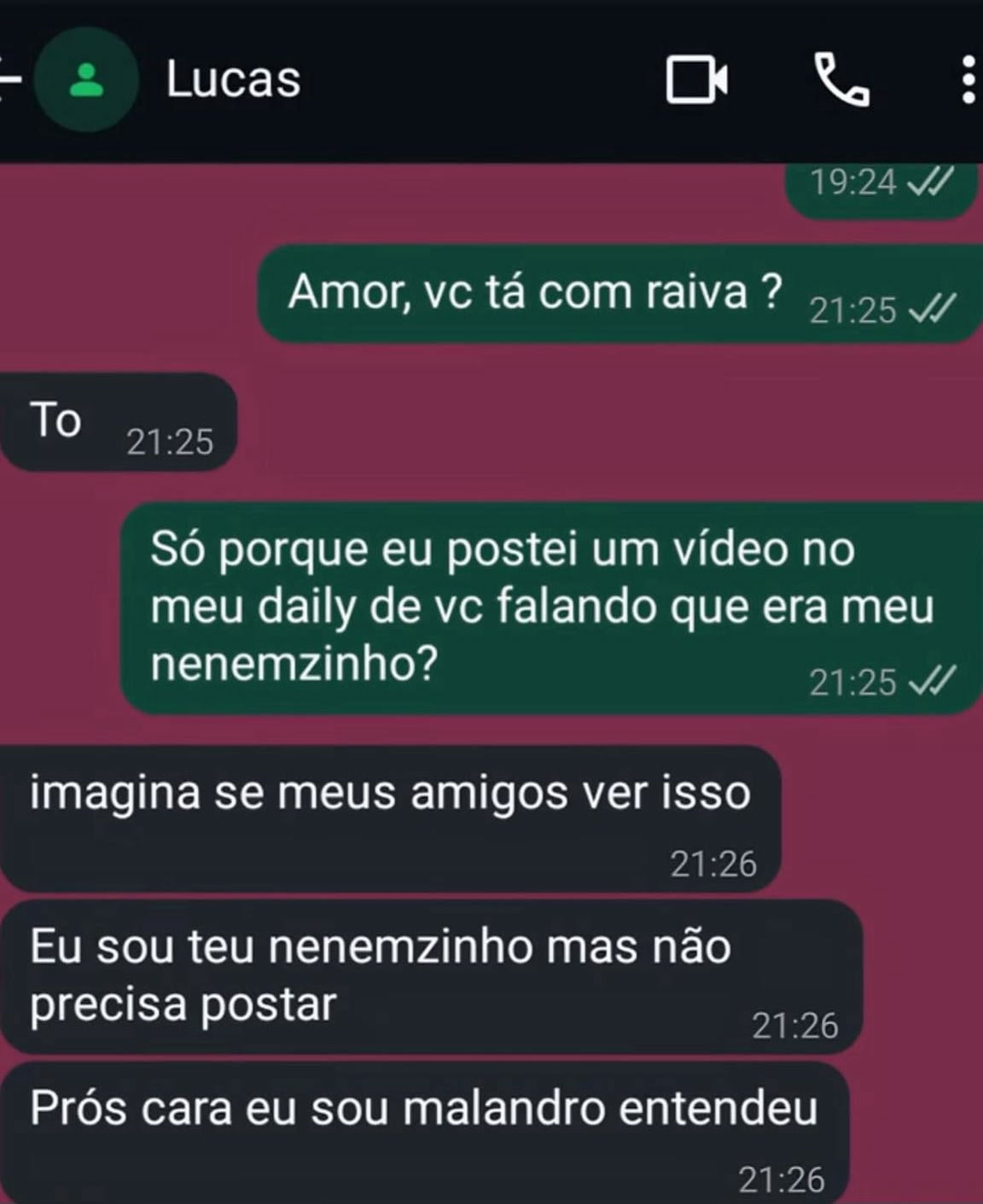Start a voice call with Lucas
Screen dimensions: 983x1204
(841, 79)
